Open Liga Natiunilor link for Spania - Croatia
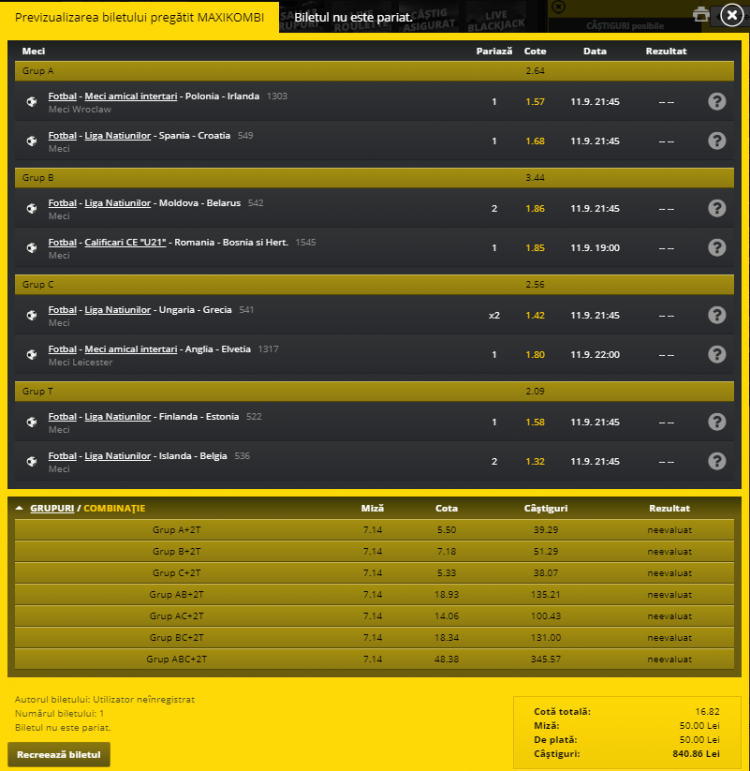This screenshot has height=771, width=750. pos(118,135)
